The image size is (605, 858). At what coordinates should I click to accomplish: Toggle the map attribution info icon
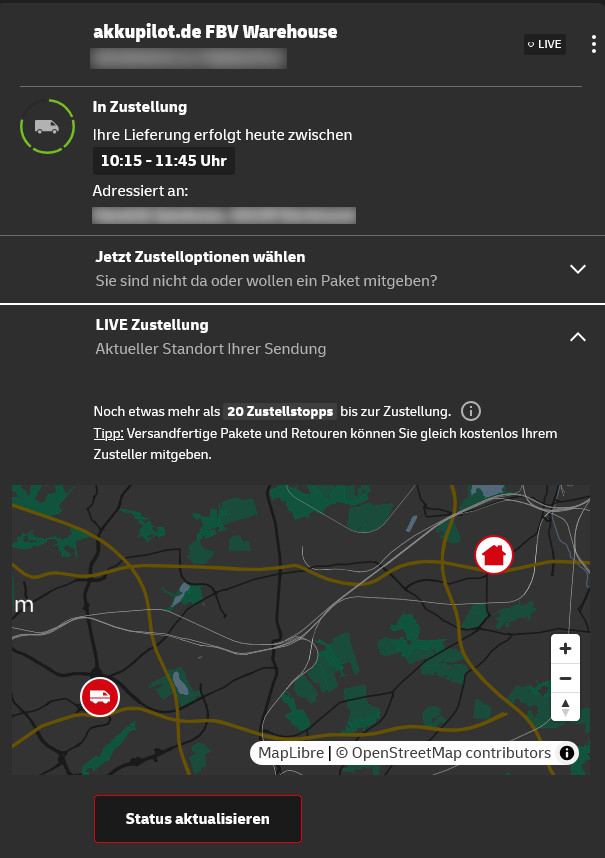pyautogui.click(x=567, y=753)
